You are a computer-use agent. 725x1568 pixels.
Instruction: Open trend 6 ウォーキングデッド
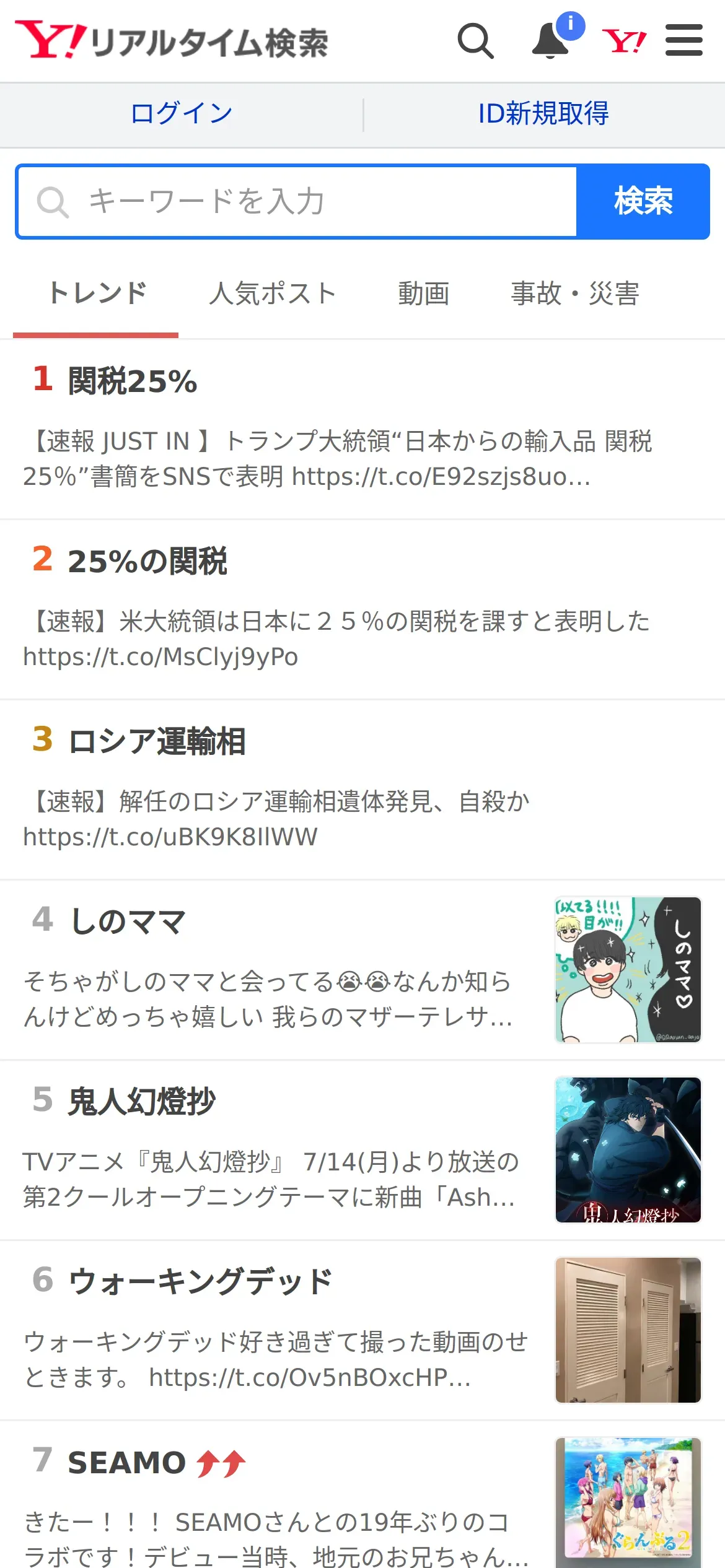click(x=362, y=1331)
